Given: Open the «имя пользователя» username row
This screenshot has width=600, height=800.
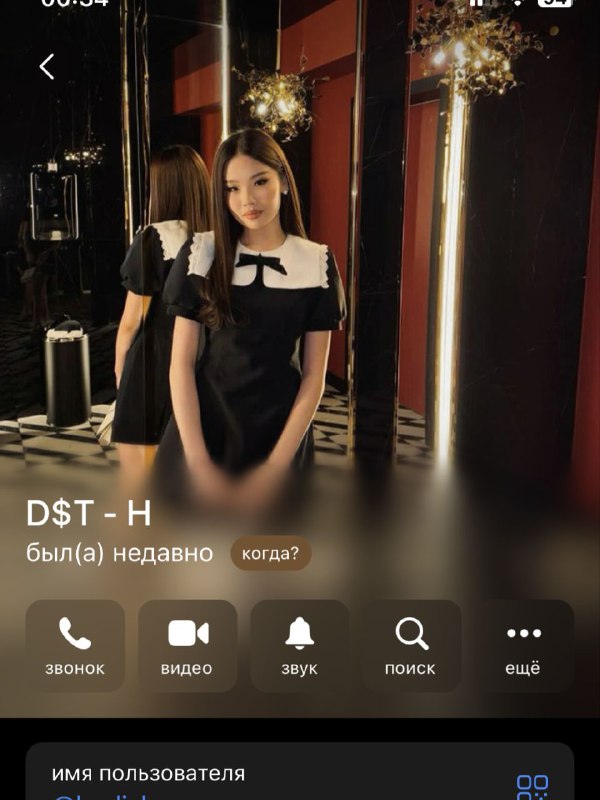Looking at the screenshot, I should (x=300, y=771).
